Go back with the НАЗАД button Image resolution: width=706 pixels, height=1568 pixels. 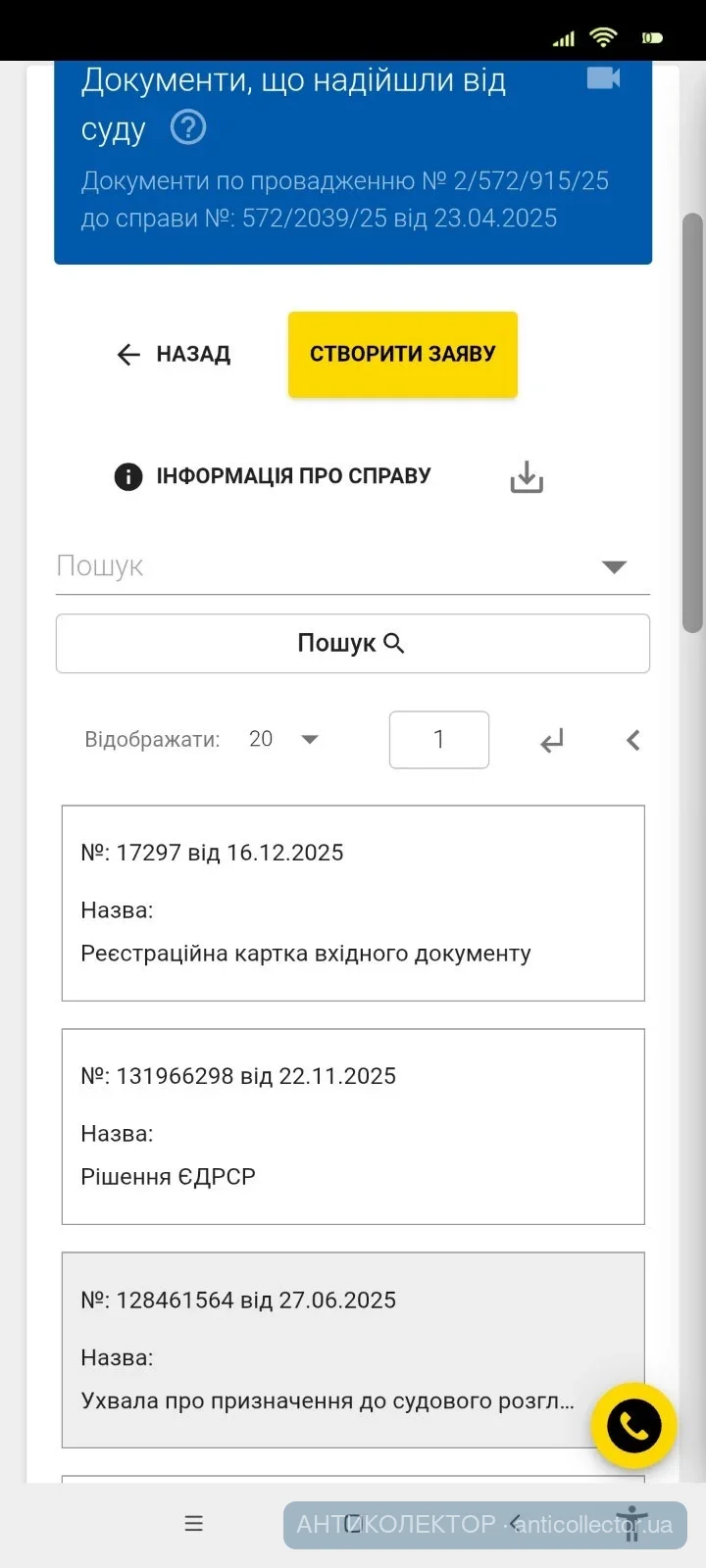tap(174, 354)
